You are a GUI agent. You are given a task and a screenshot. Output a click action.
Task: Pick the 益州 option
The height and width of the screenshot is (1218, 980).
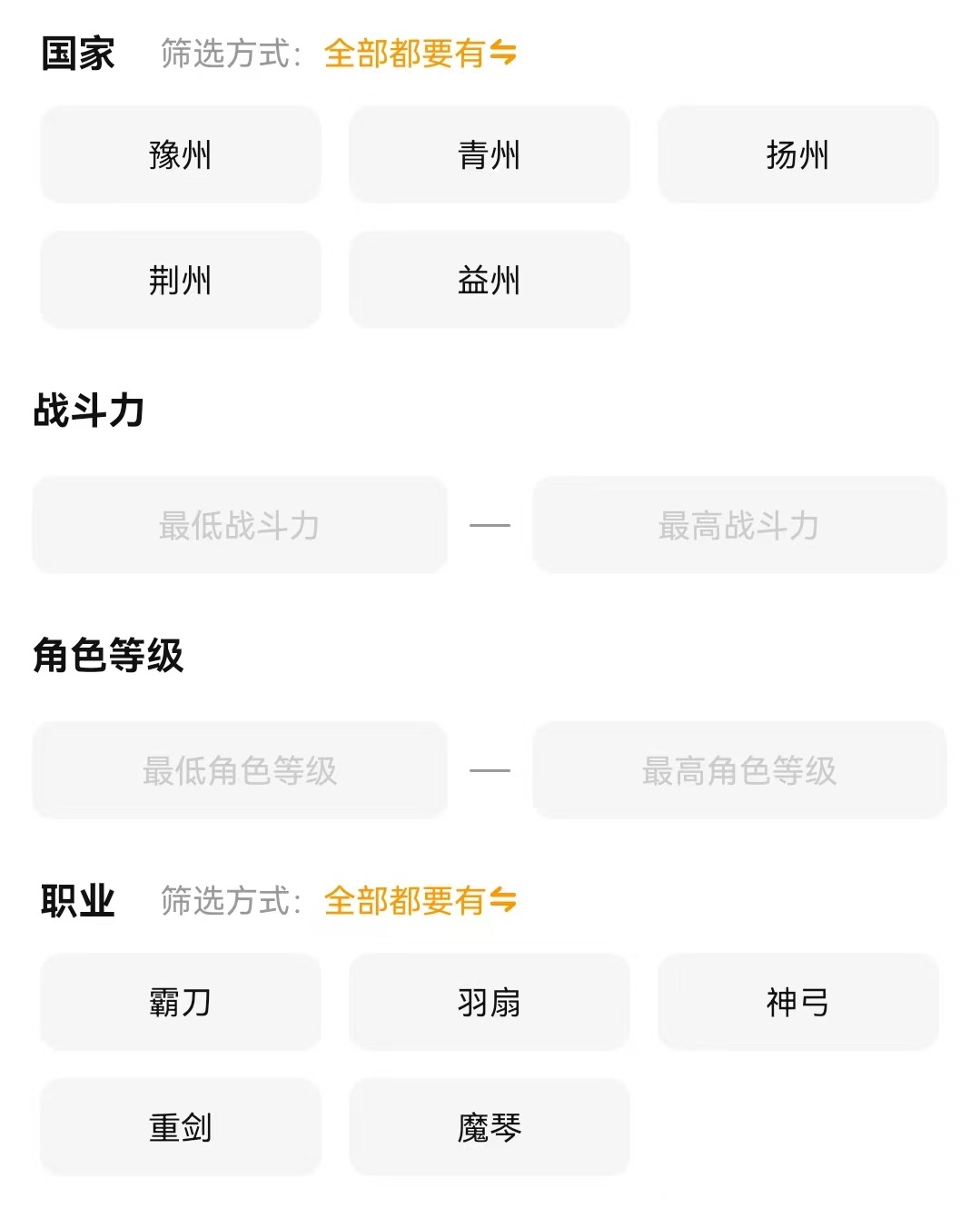[x=489, y=281]
